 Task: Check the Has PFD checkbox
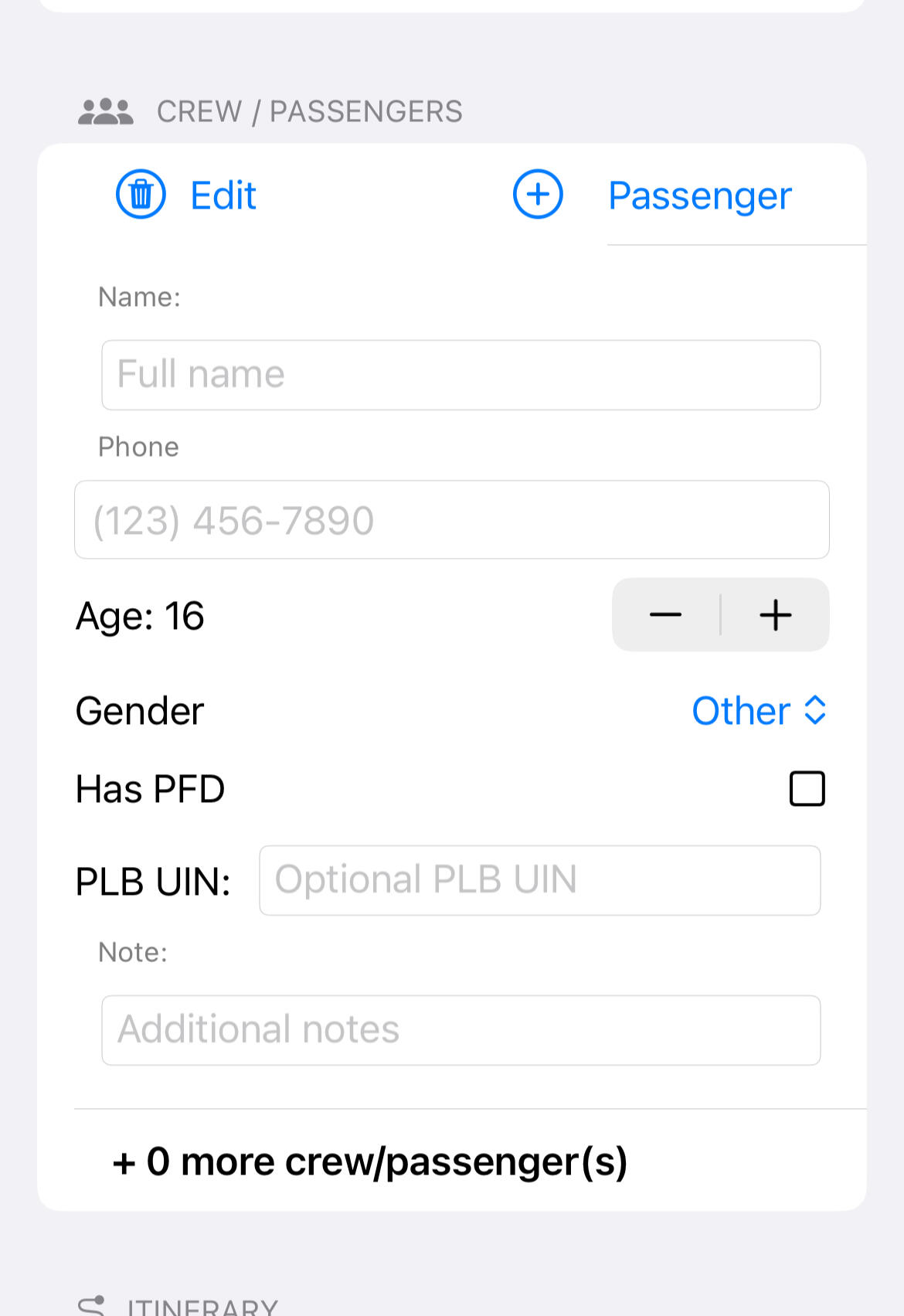tap(807, 789)
